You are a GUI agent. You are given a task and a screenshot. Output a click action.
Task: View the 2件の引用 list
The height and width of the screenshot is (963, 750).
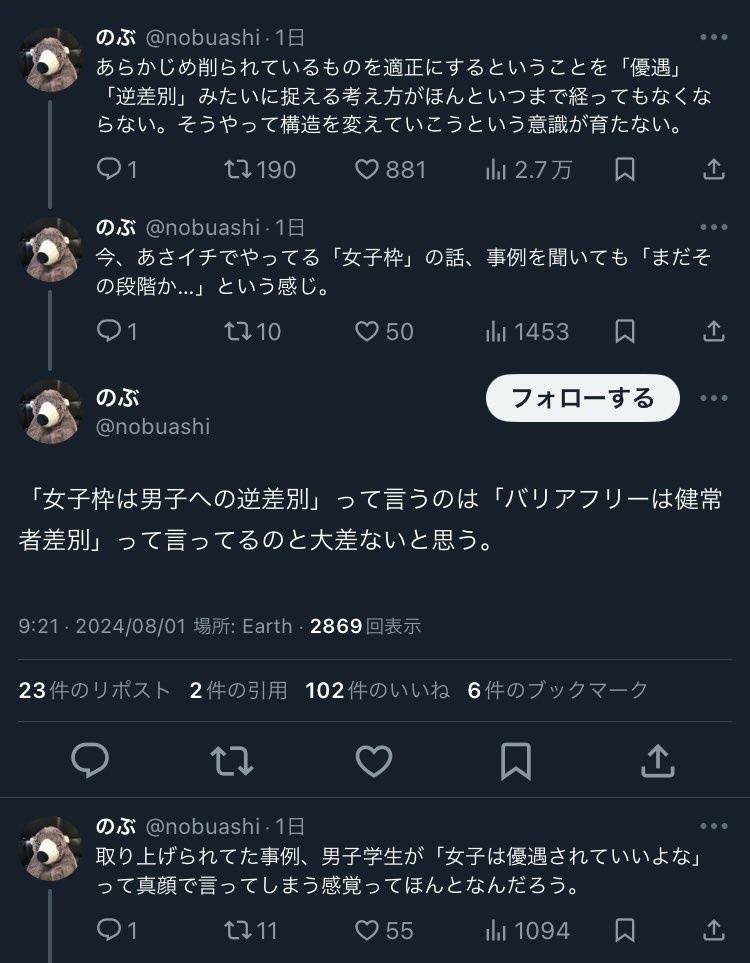pos(238,690)
